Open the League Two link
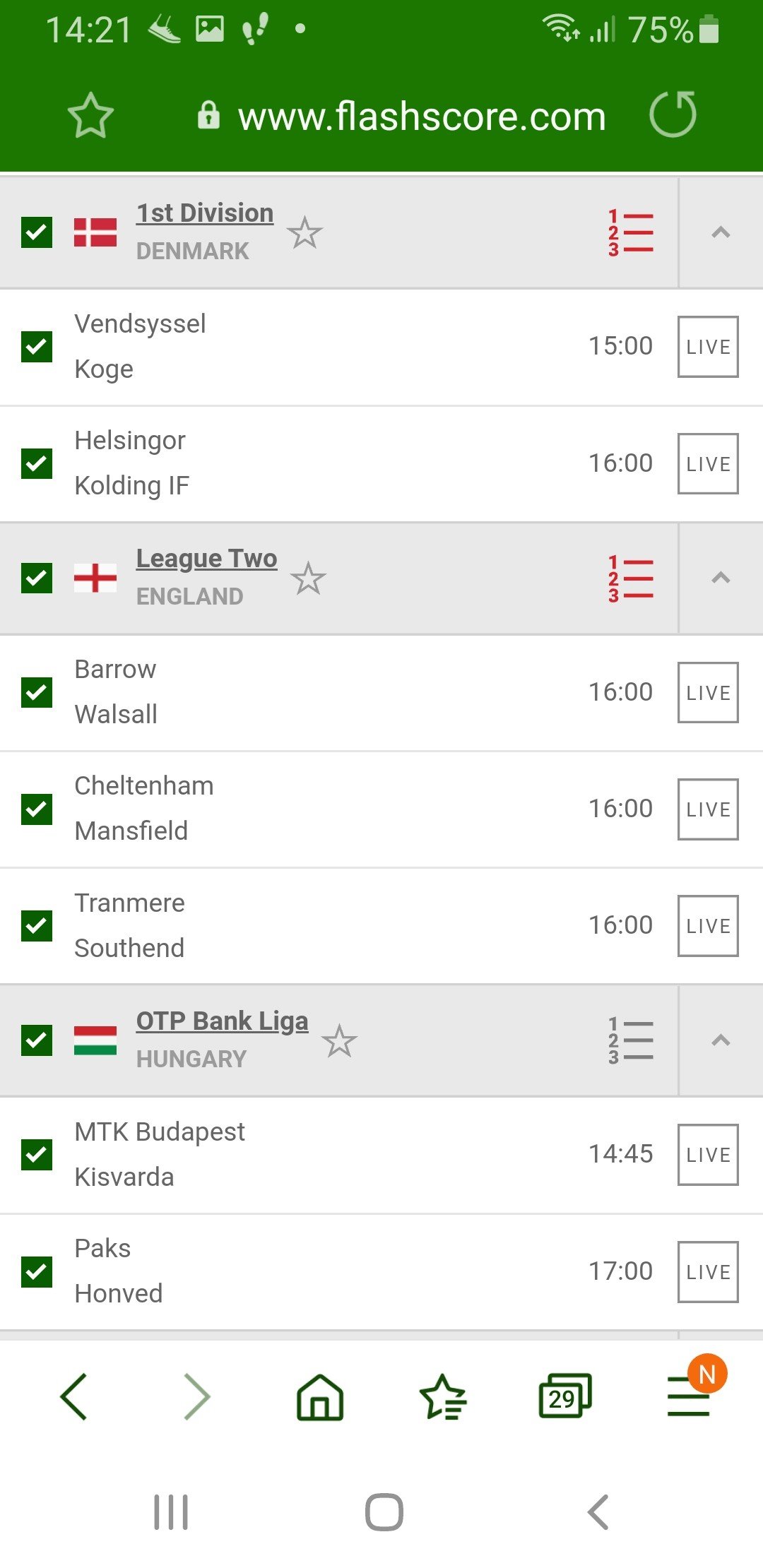Viewport: 763px width, 1568px height. 206,558
